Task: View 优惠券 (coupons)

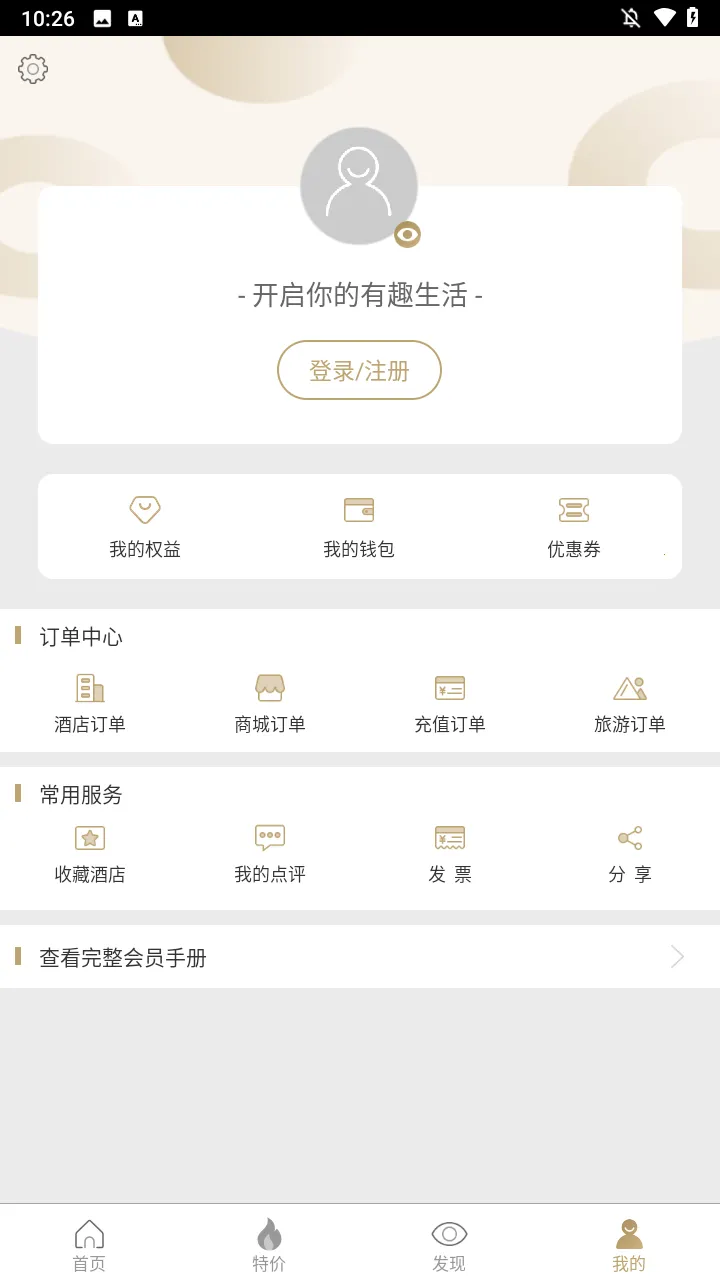Action: pyautogui.click(x=574, y=526)
